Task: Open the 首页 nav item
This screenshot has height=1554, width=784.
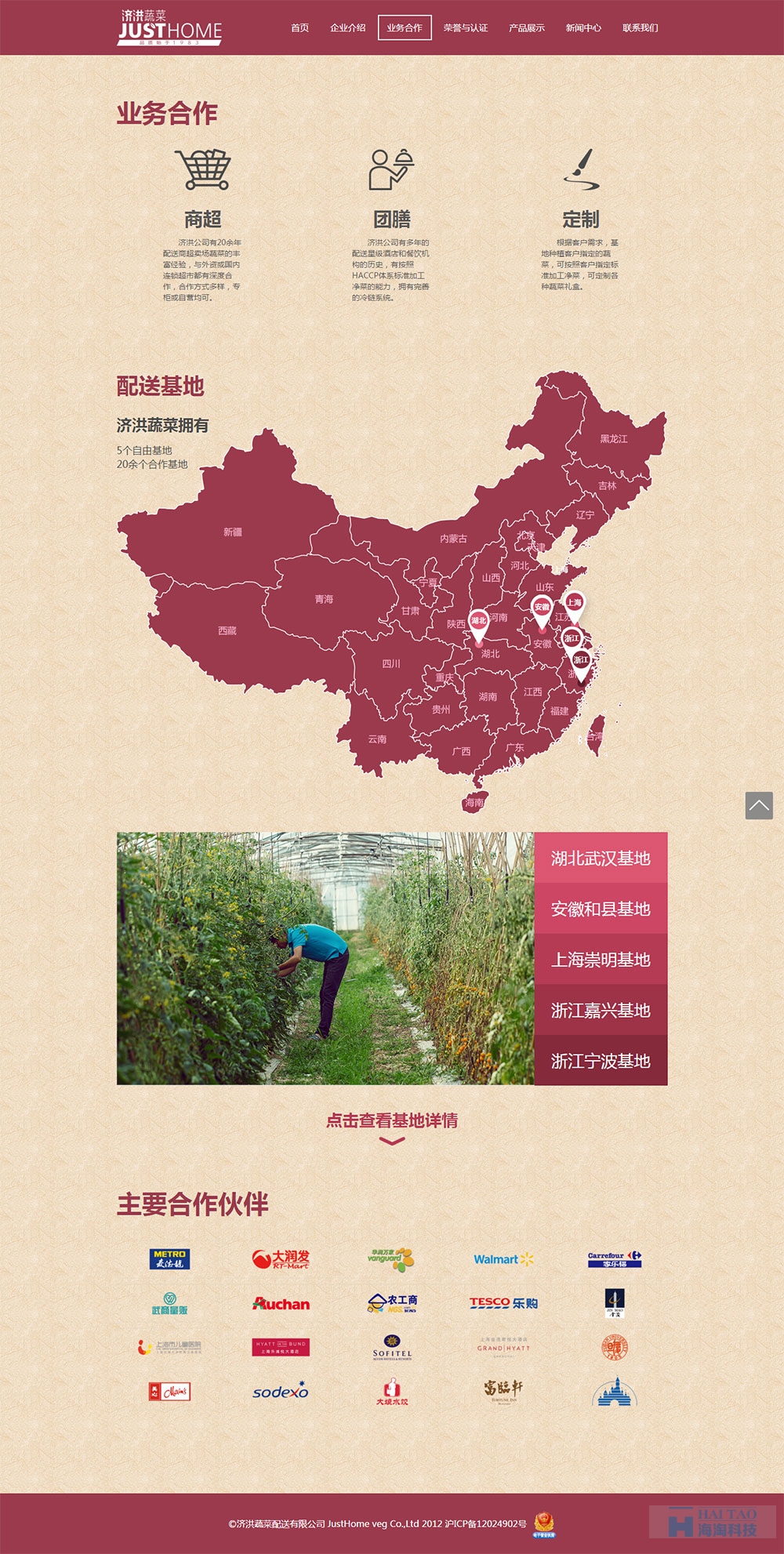Action: [299, 27]
